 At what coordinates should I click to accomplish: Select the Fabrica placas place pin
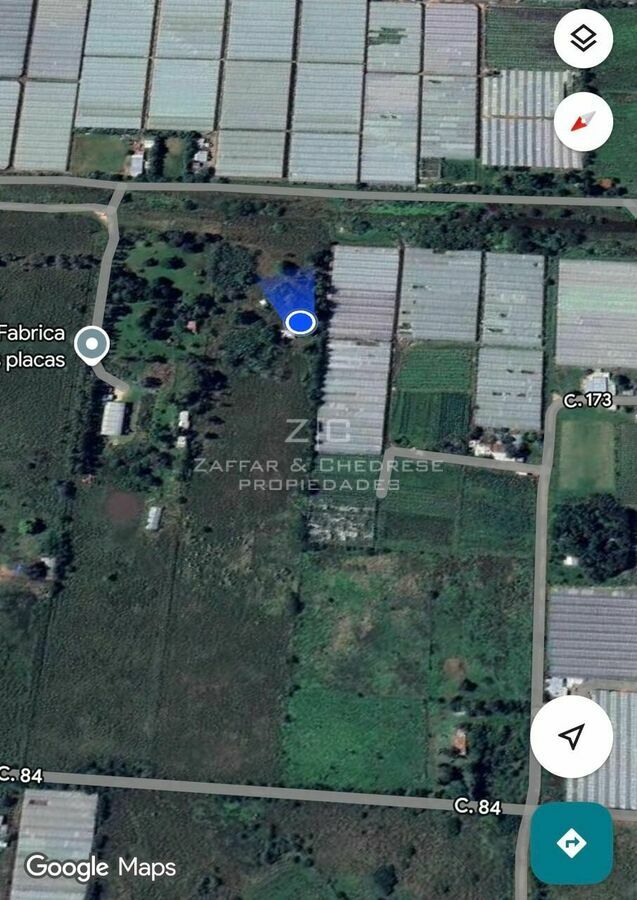[92, 345]
